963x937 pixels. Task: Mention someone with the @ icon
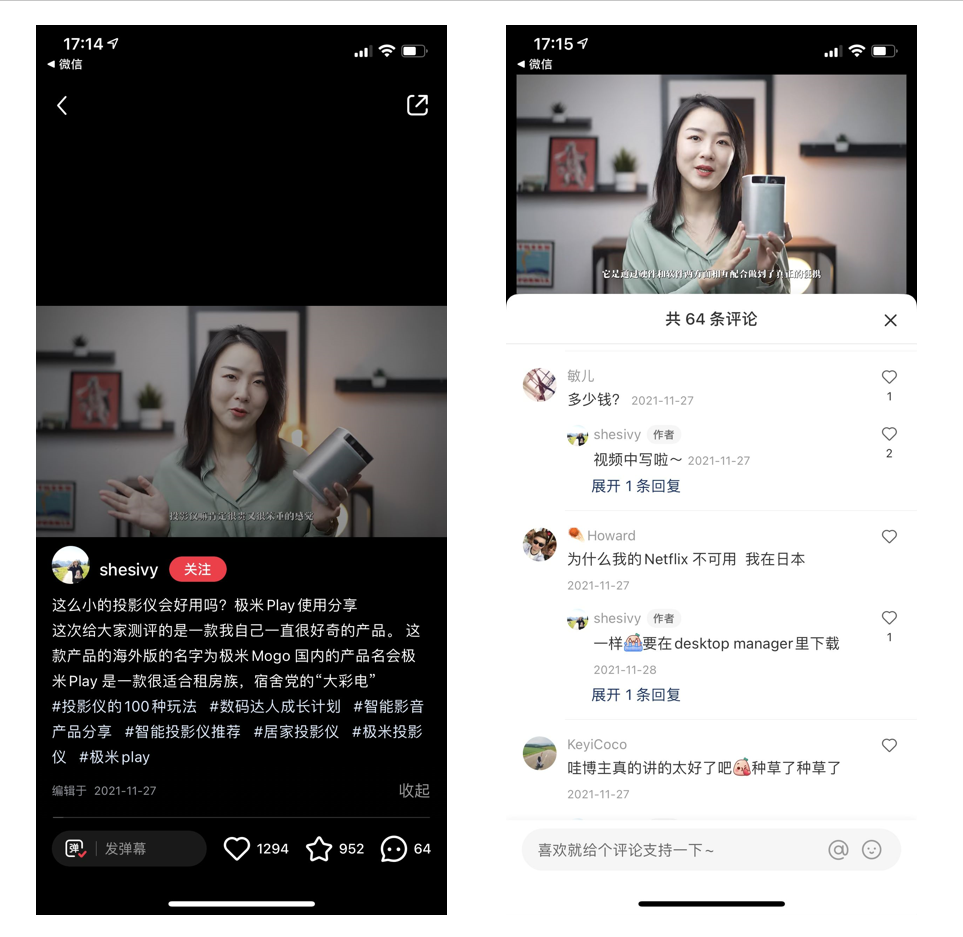(x=838, y=850)
